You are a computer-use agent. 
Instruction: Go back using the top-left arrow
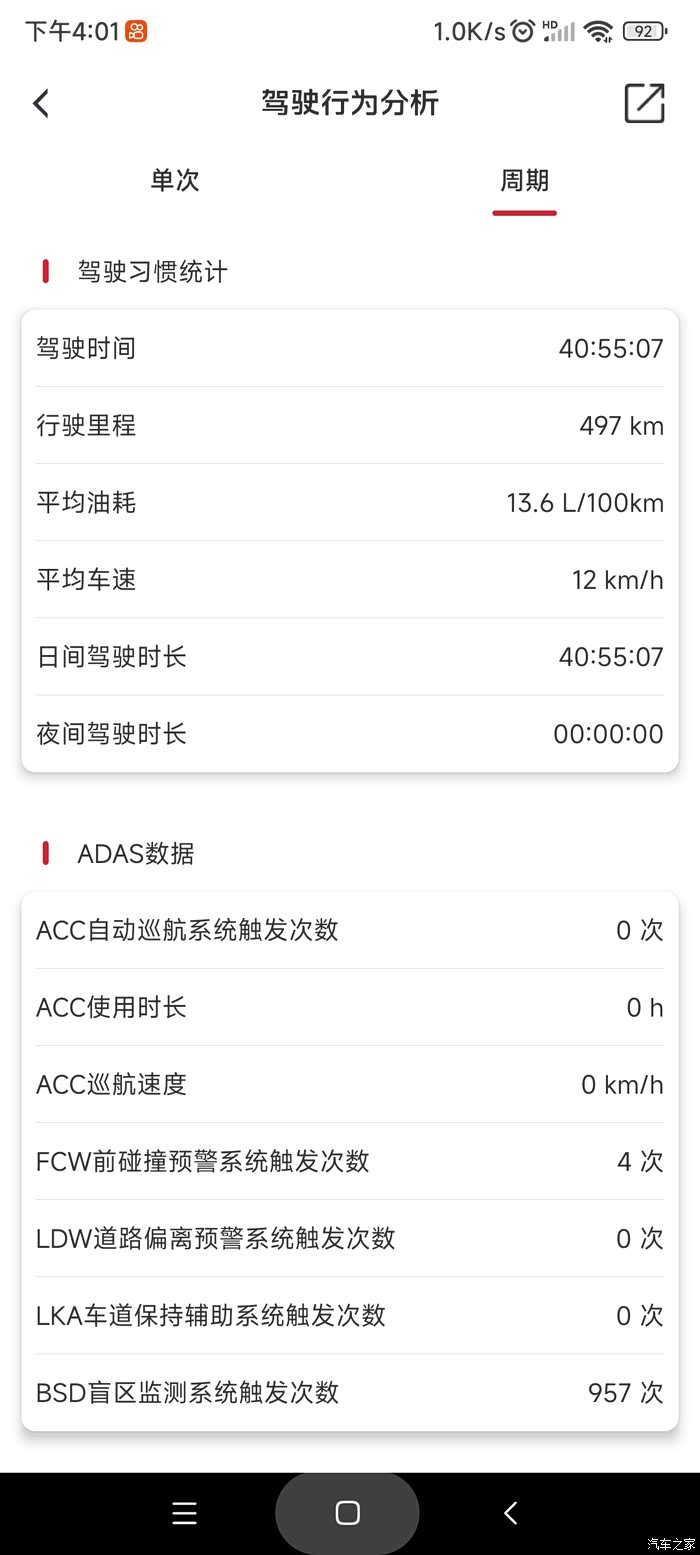[x=41, y=103]
